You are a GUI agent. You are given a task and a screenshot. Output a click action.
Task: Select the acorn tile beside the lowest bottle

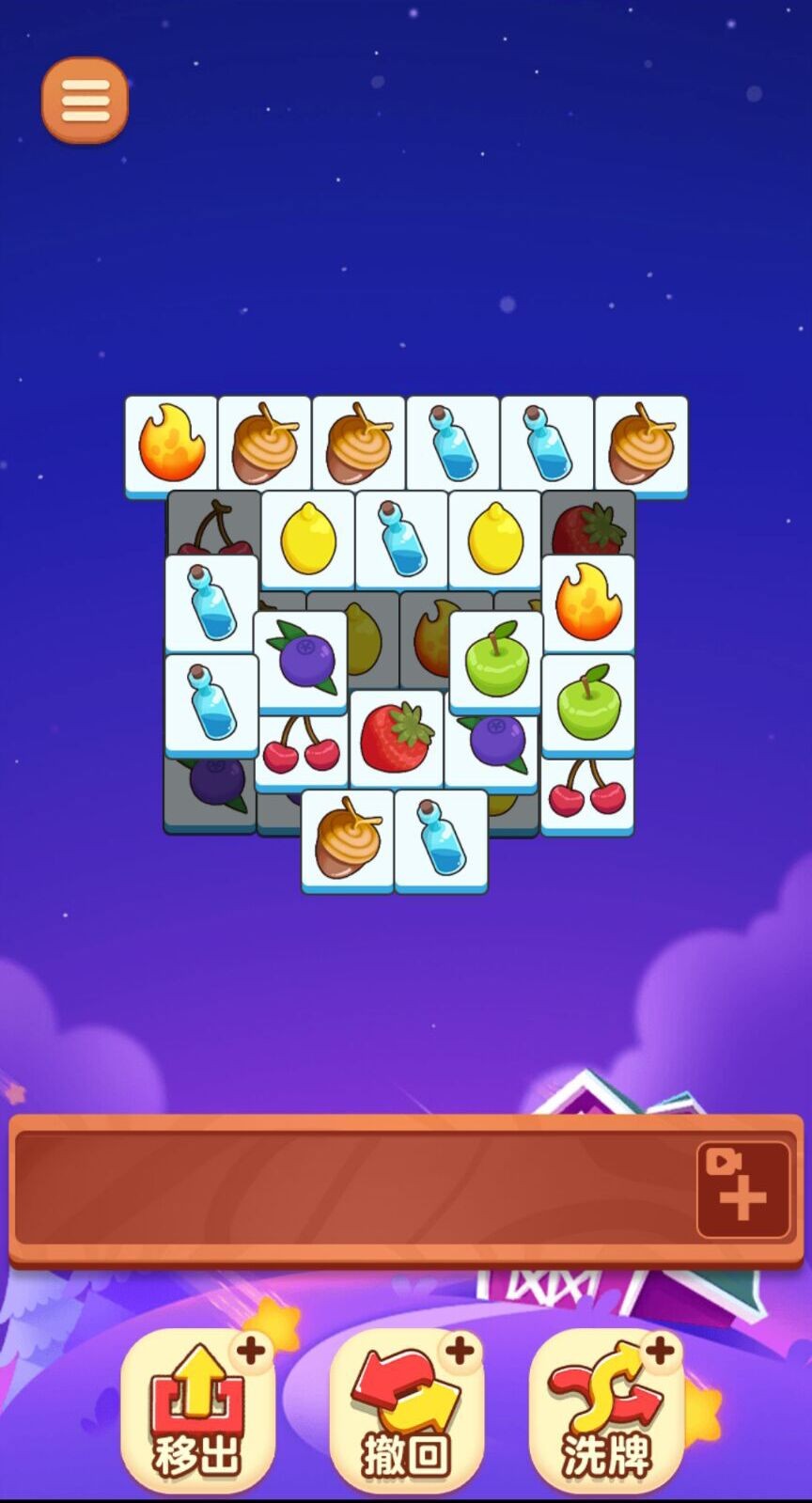[x=347, y=839]
